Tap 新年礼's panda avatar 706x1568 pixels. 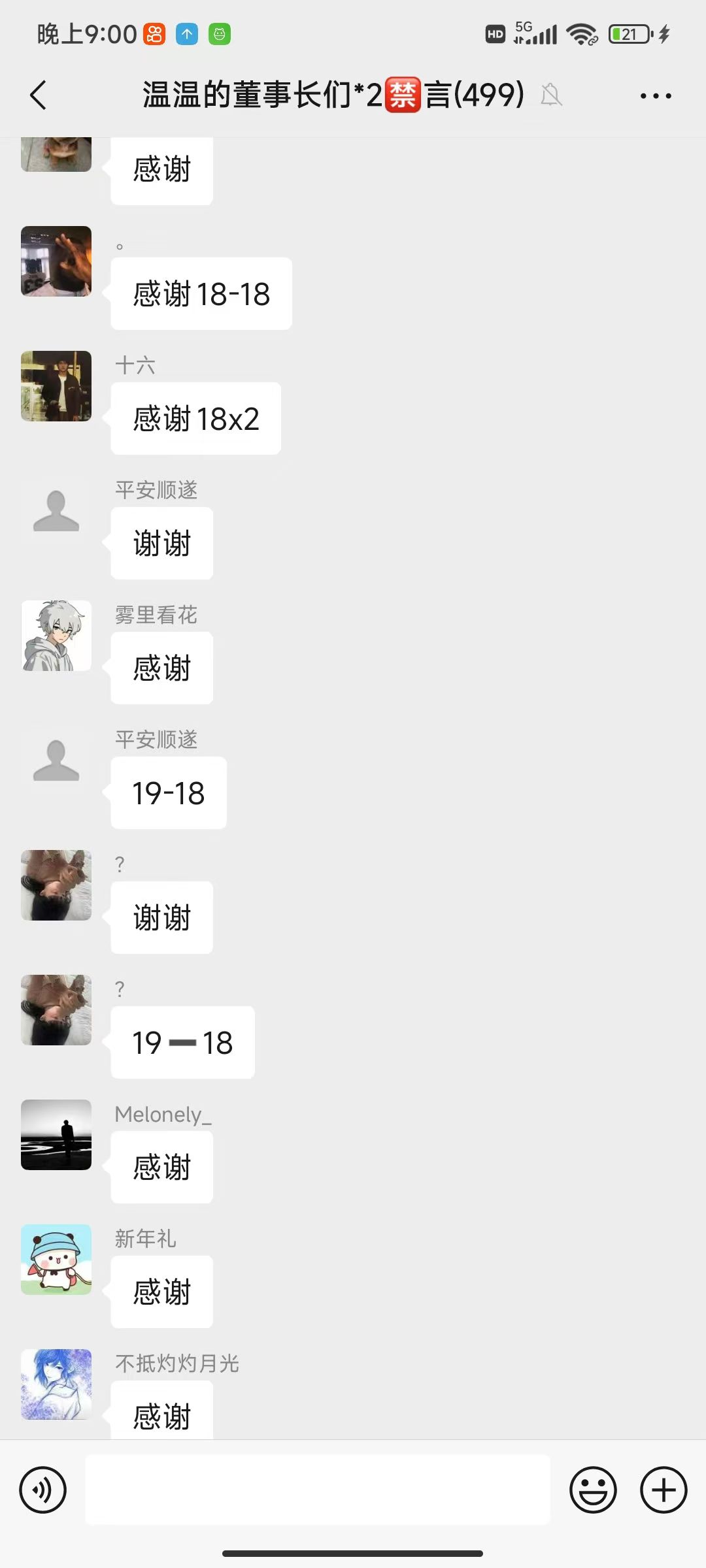(x=56, y=1260)
